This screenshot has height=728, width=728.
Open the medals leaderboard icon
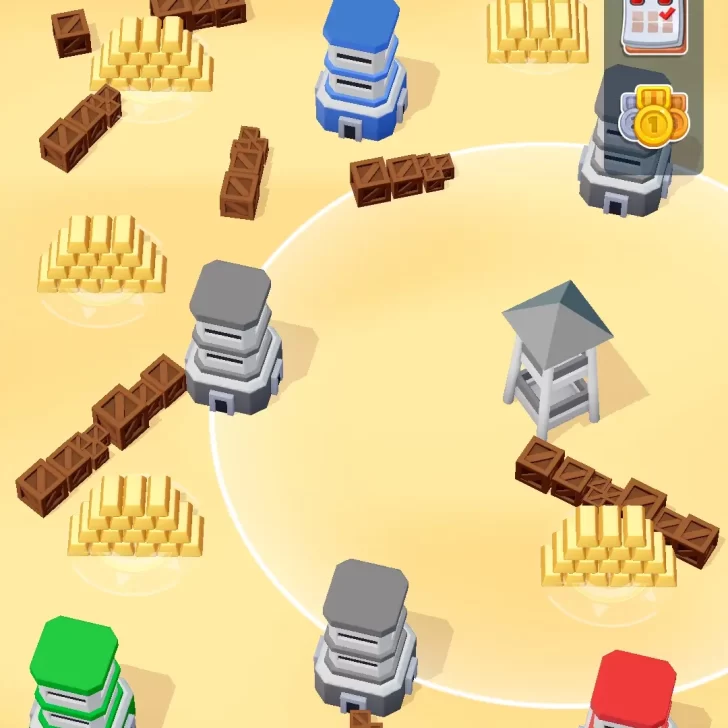point(653,117)
